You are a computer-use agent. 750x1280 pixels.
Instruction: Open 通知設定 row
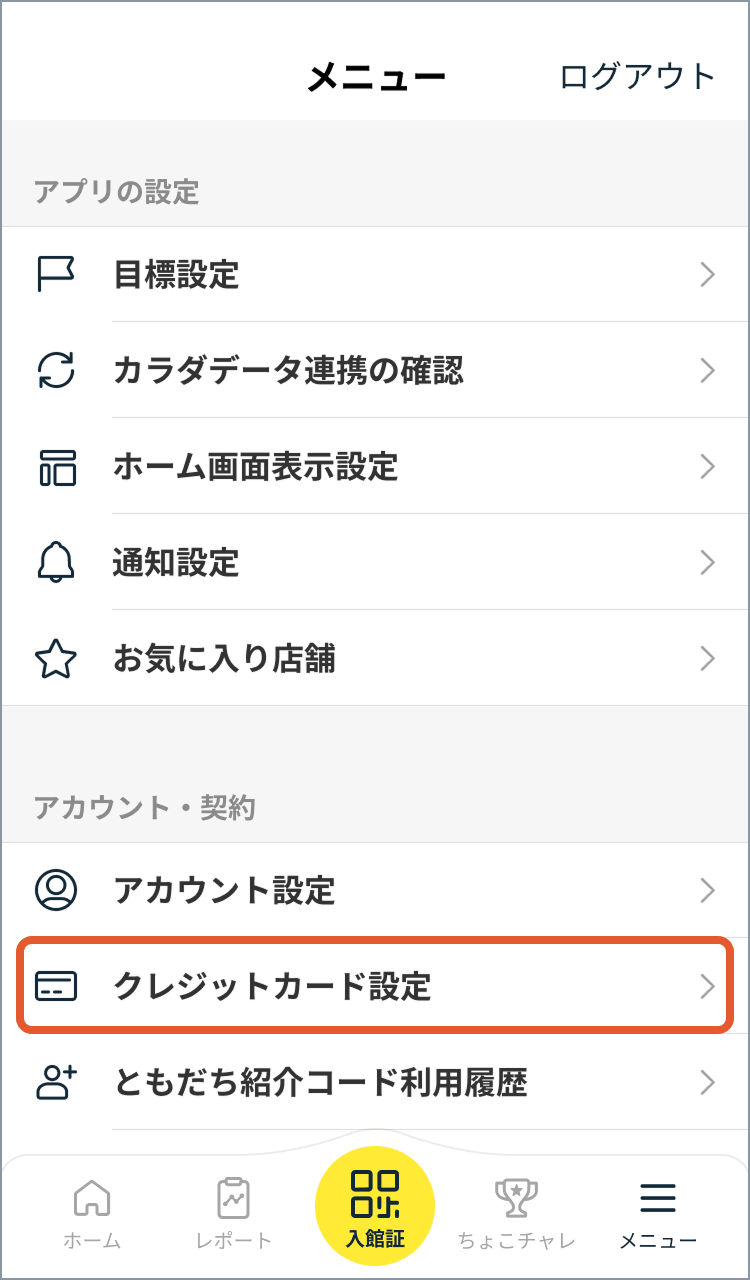(375, 562)
